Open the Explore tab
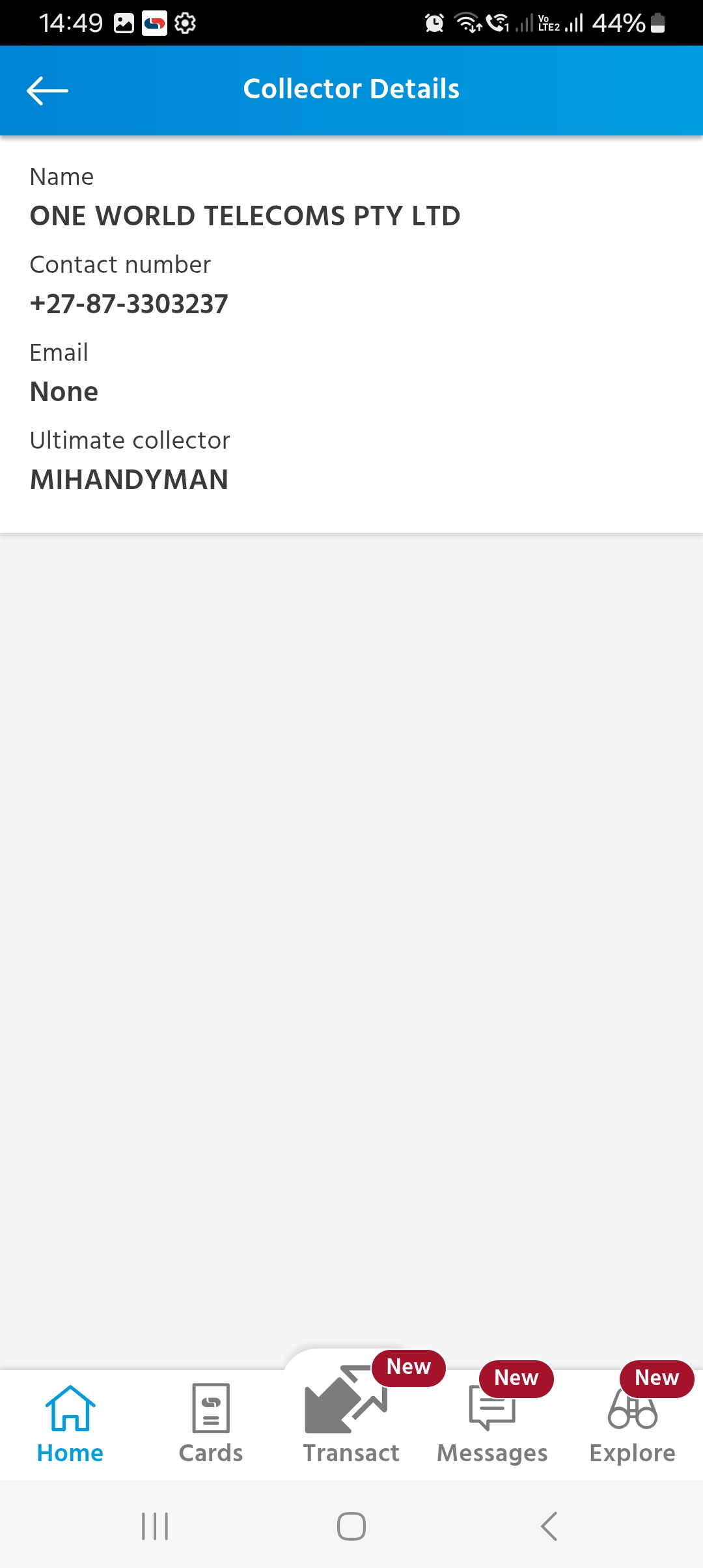Screen dimensions: 703x1568 click(632, 1423)
